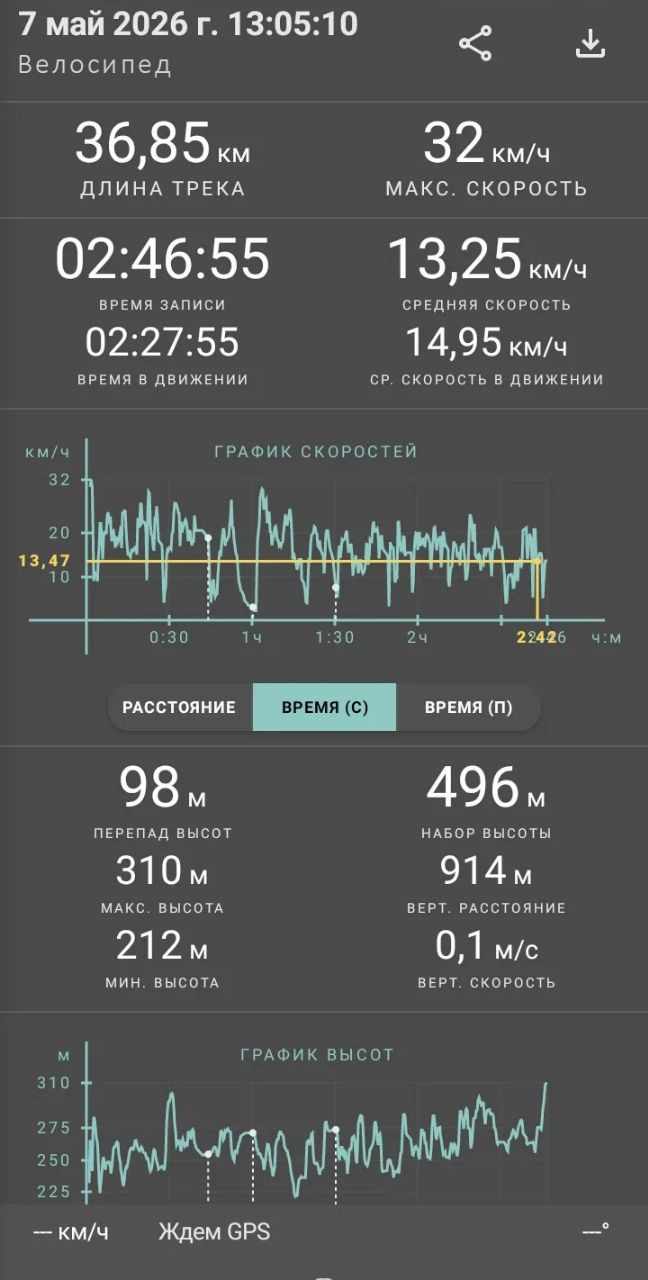Switch the graph to Расстояние

point(180,707)
